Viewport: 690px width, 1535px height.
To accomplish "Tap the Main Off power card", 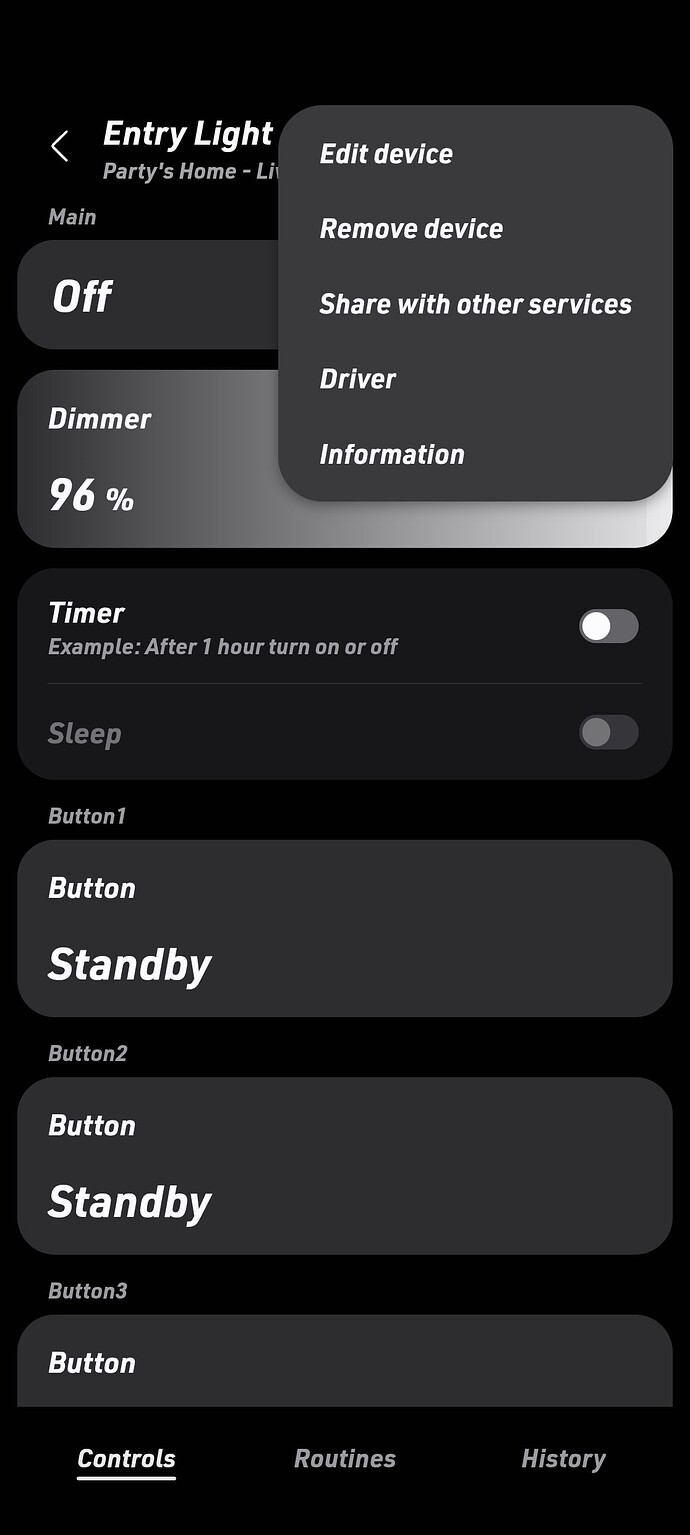I will coord(140,296).
